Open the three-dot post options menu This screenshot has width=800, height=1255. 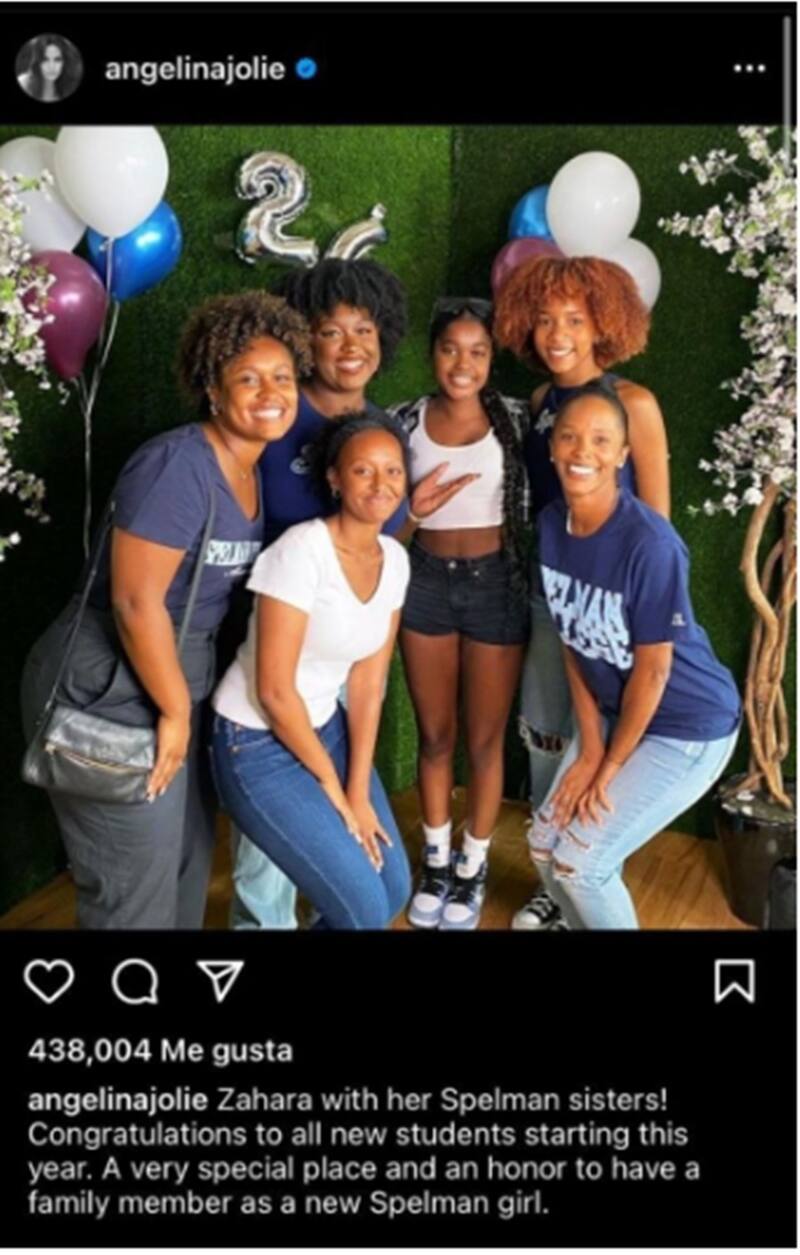[749, 68]
